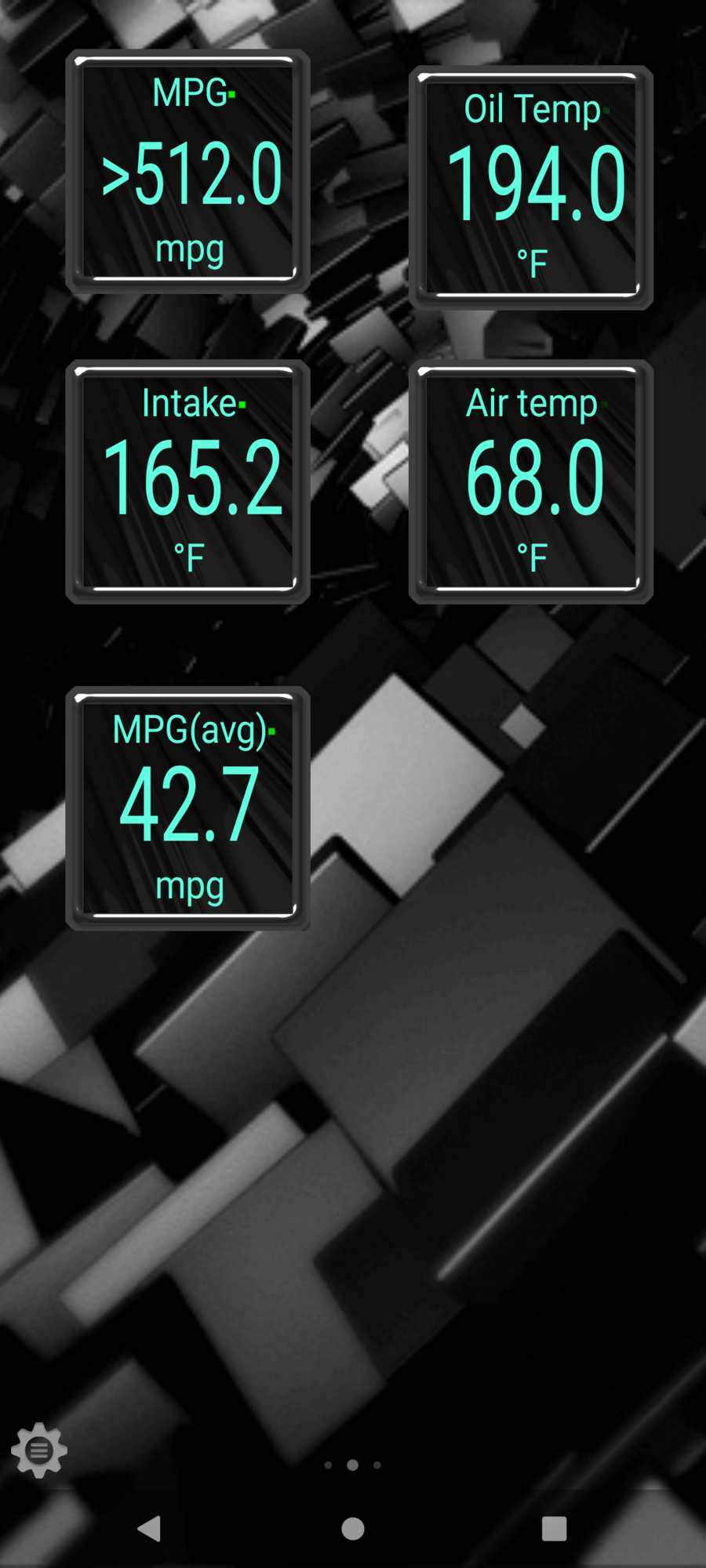The width and height of the screenshot is (706, 1568).
Task: Open the settings gear menu
Action: pyautogui.click(x=38, y=1450)
